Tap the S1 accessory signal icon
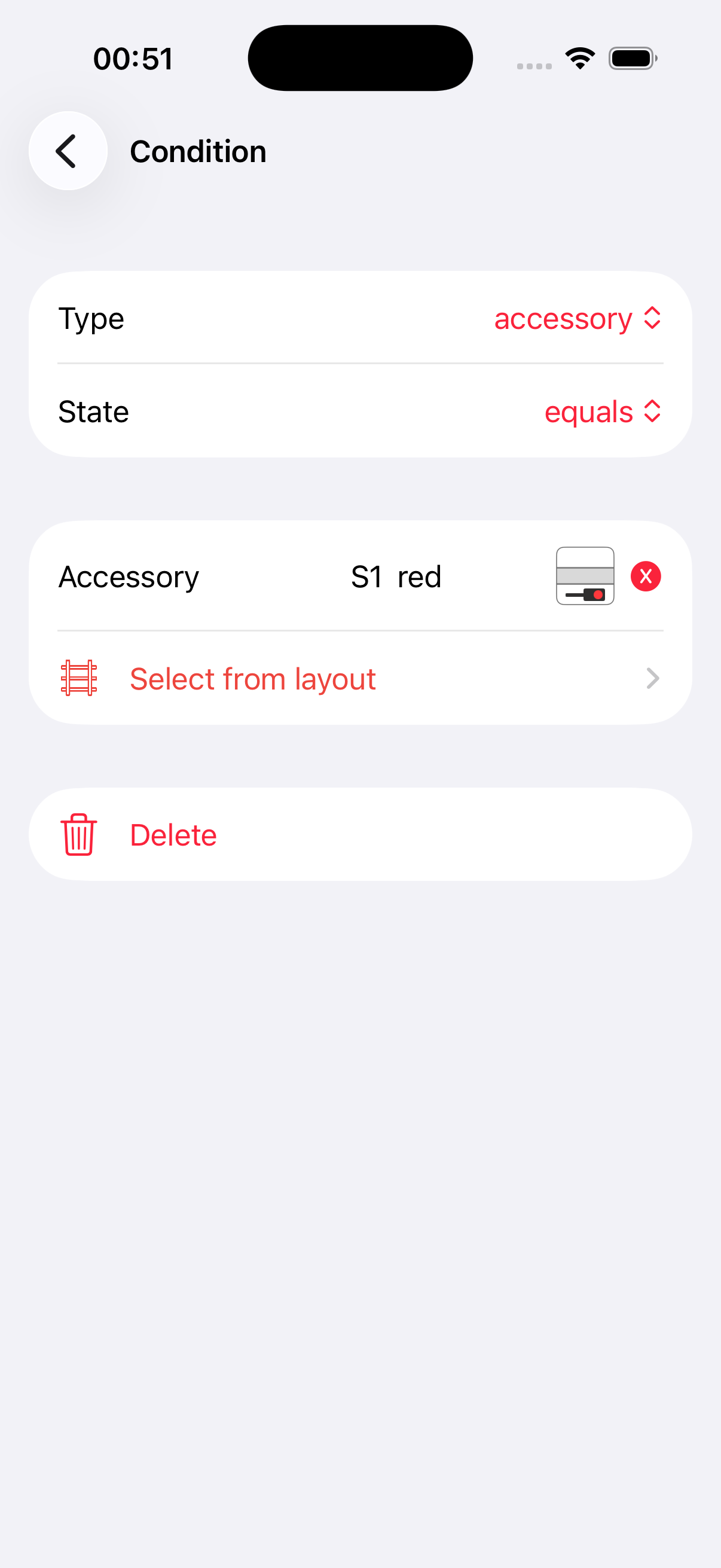Screen dimensions: 721x1568 (x=585, y=576)
